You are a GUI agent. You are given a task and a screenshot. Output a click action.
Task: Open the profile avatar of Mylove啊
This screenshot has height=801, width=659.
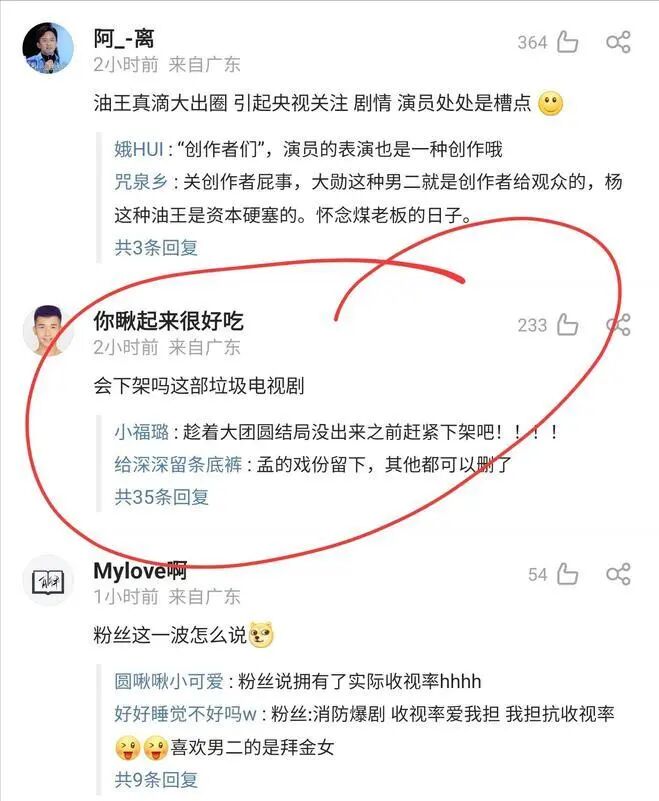click(48, 580)
